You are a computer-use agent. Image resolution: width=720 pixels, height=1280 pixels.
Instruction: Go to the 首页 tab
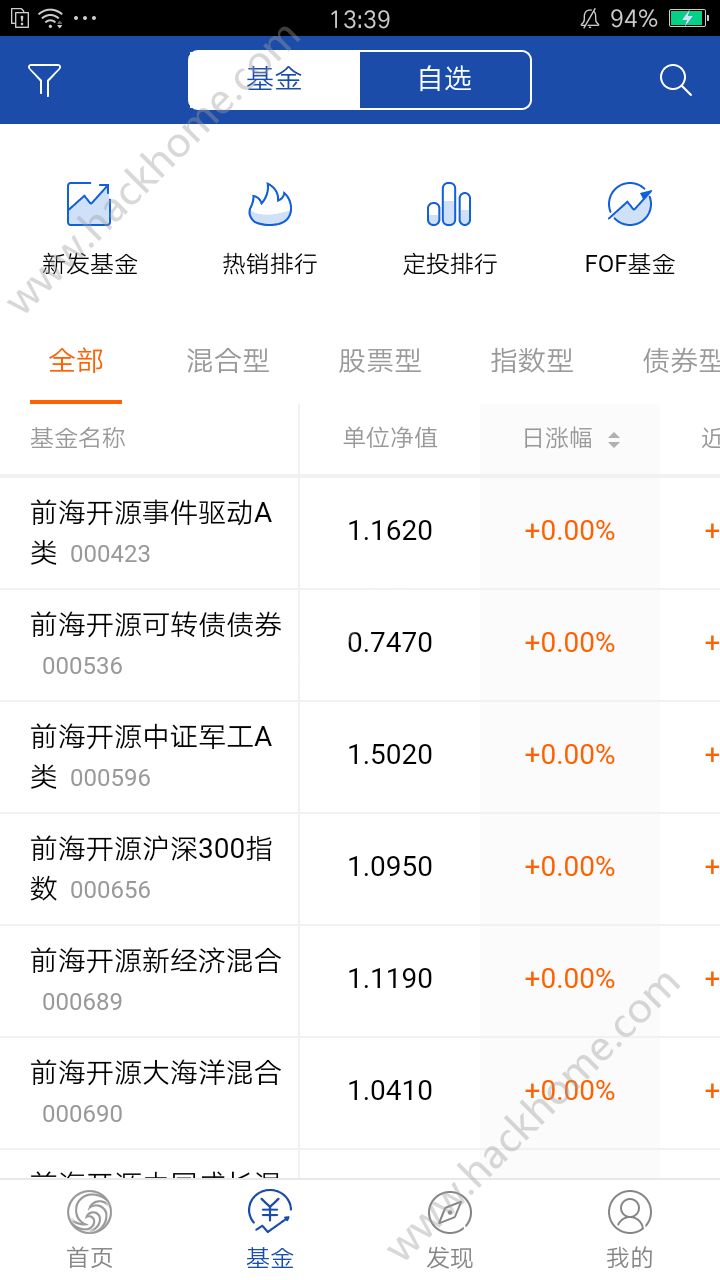90,1230
